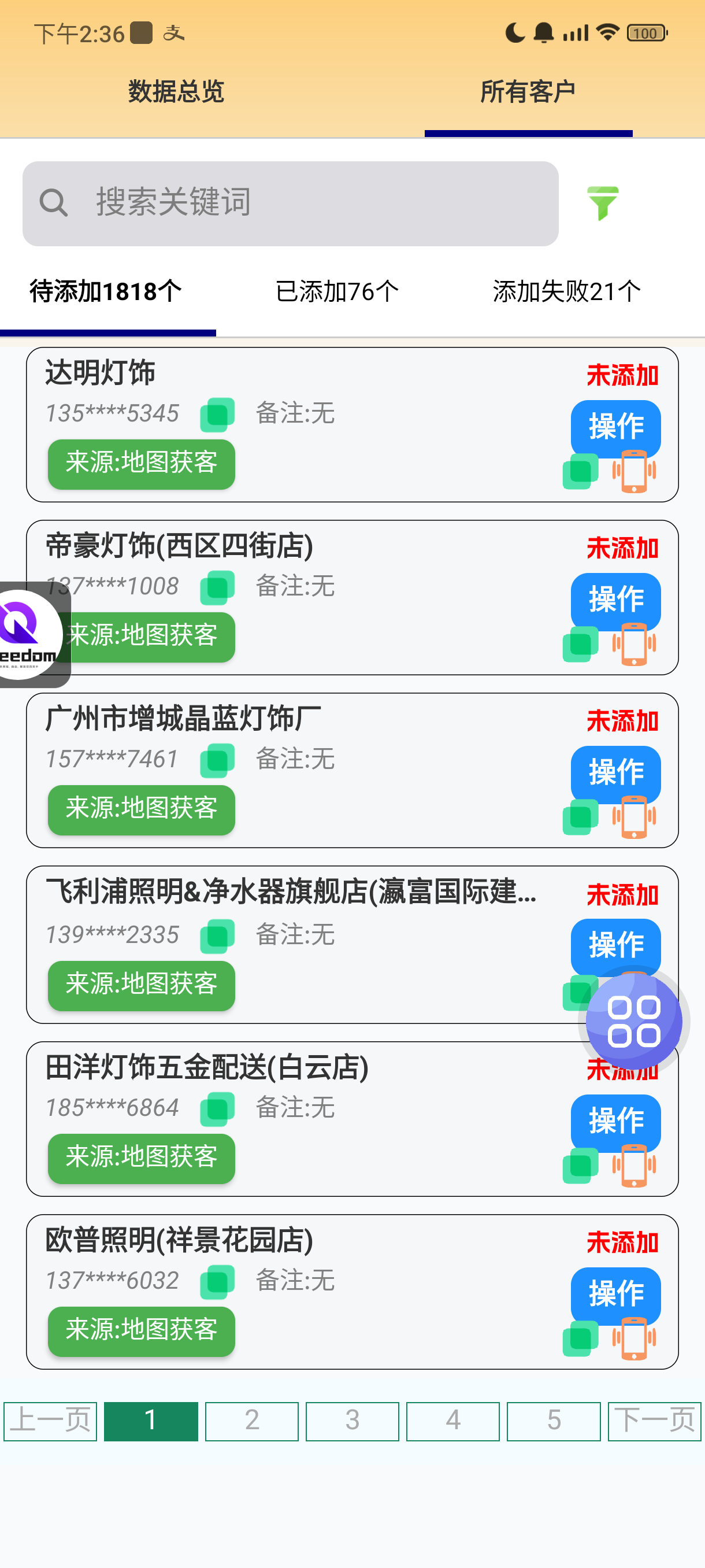Go to page 2

(251, 1421)
